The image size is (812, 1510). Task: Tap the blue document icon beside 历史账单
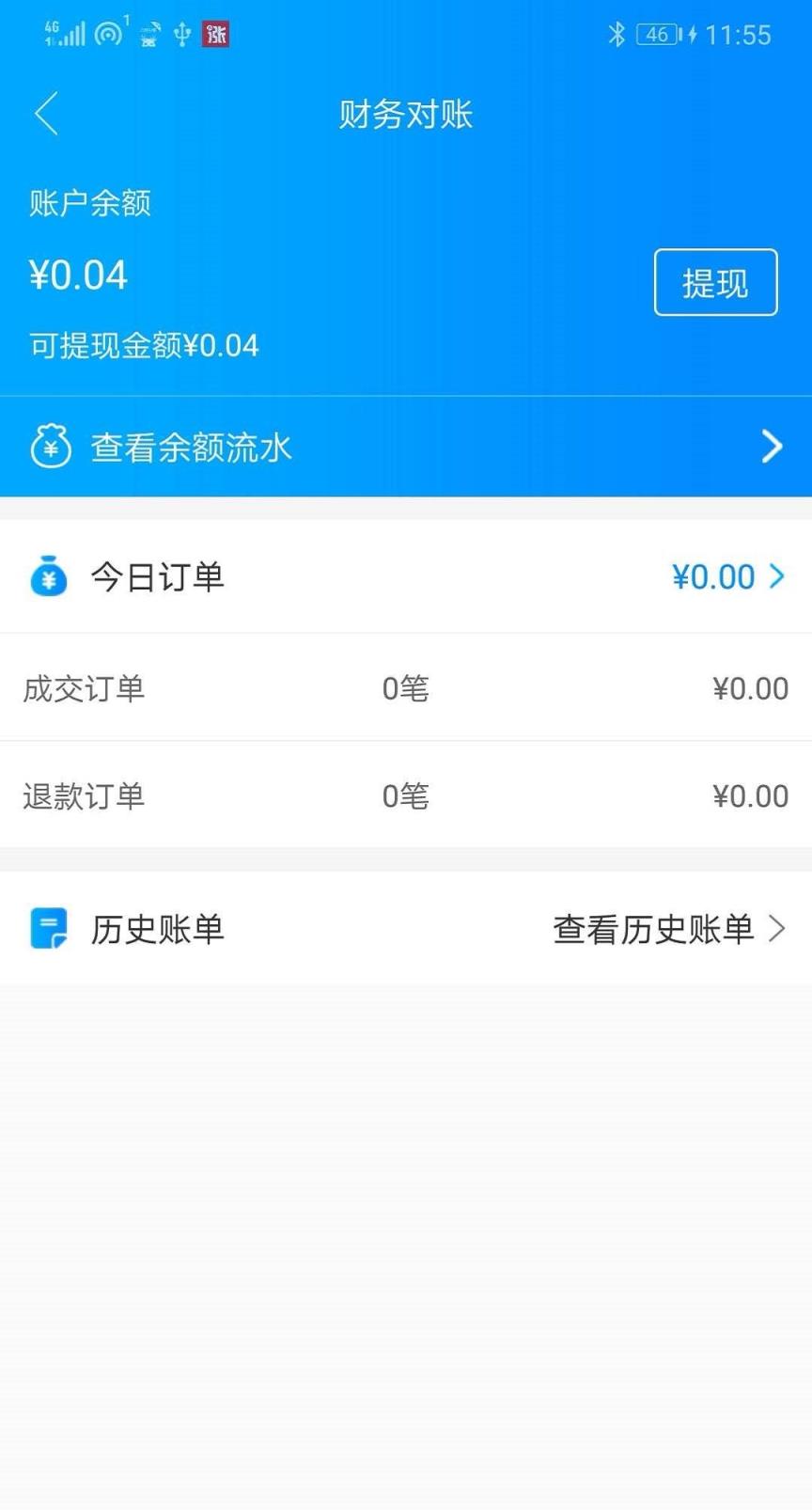[x=49, y=929]
